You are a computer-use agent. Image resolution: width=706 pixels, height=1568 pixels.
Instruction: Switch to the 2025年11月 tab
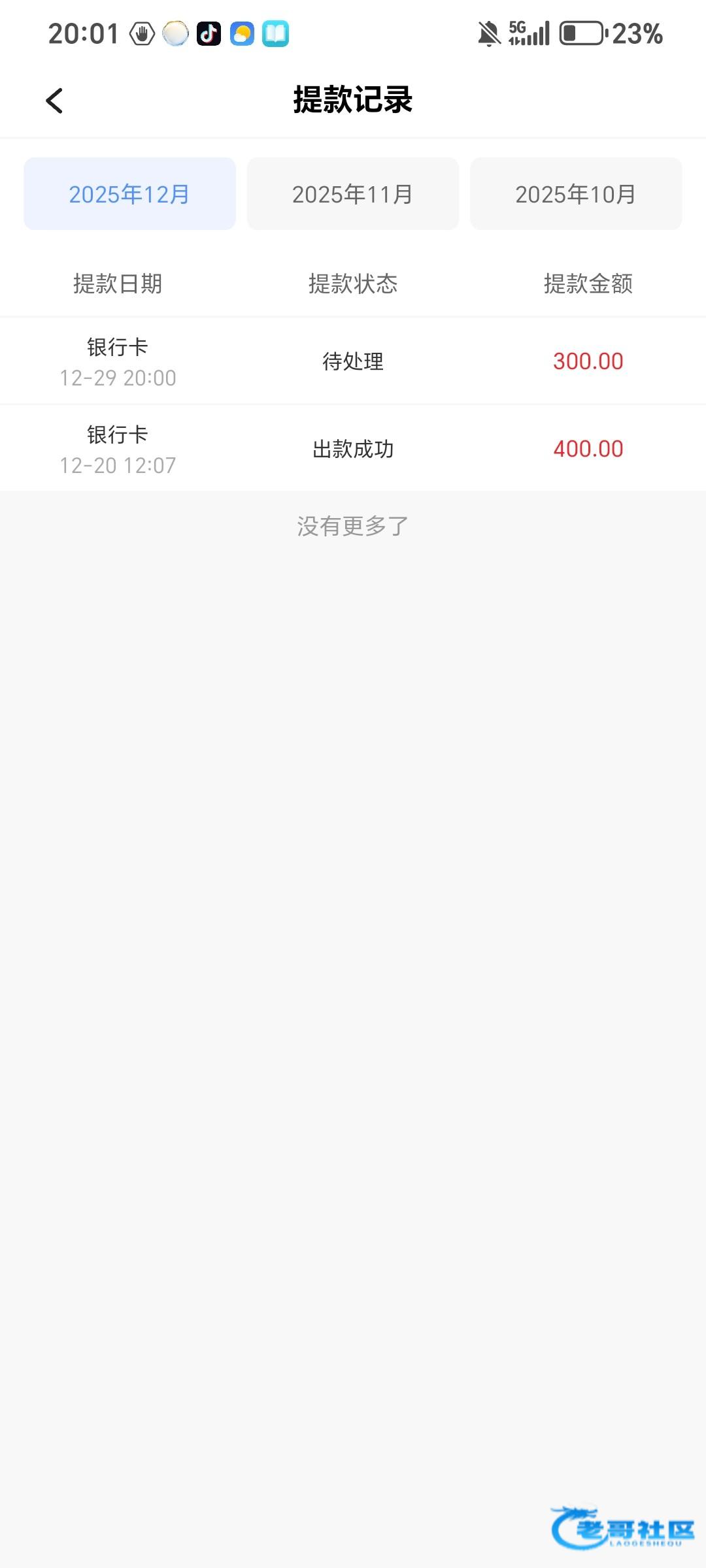[352, 194]
